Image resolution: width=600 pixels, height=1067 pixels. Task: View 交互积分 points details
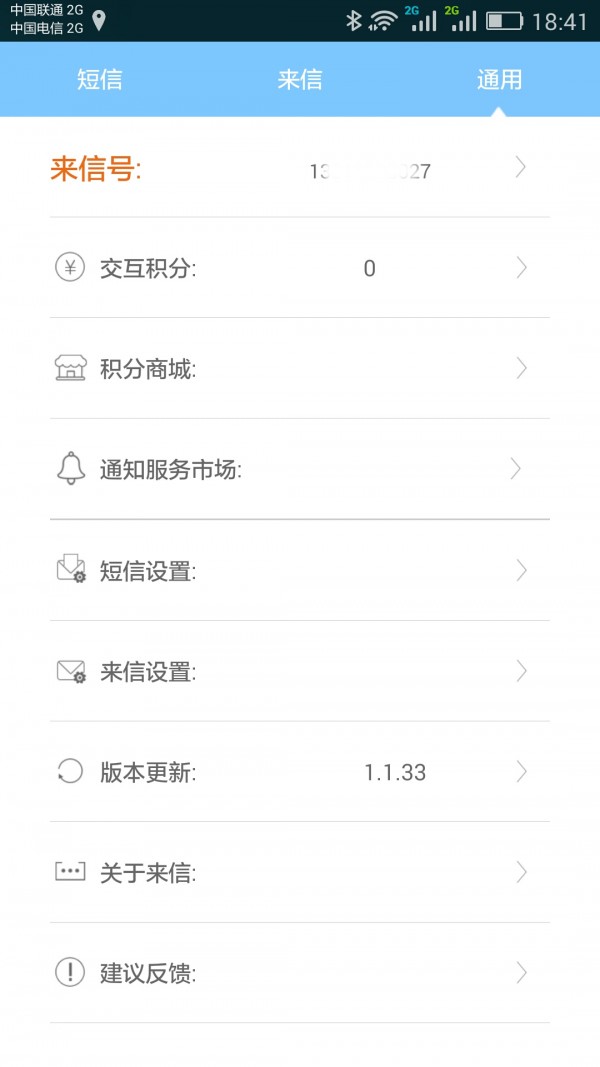300,268
